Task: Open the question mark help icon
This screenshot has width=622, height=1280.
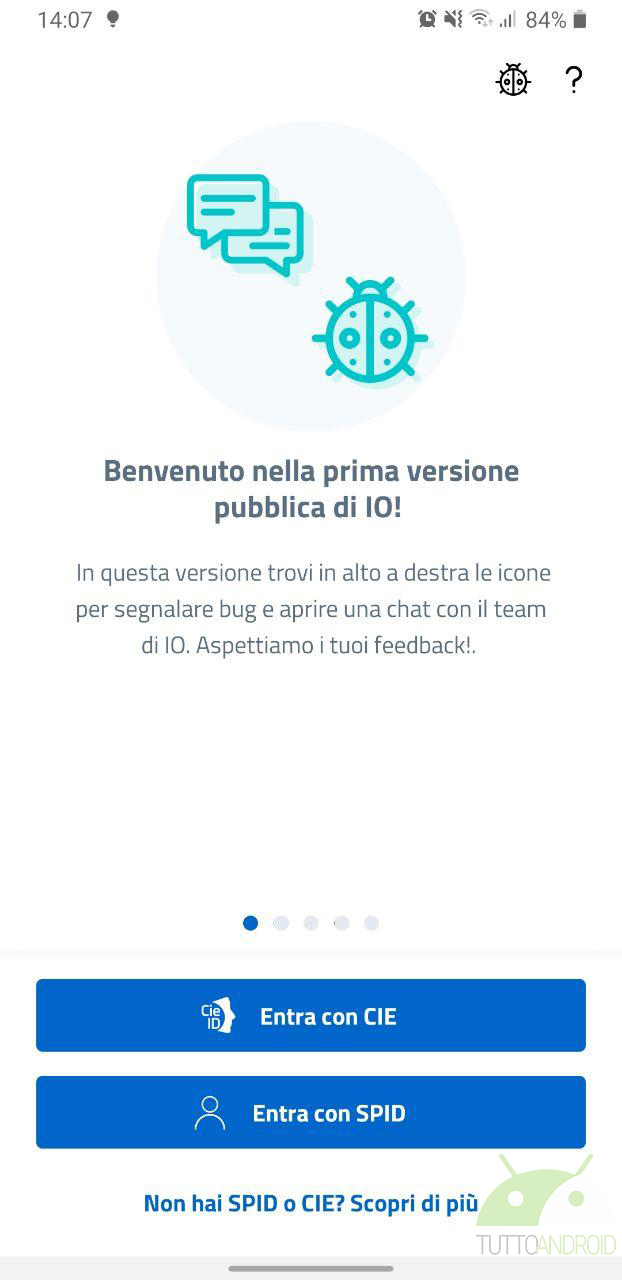Action: coord(573,79)
